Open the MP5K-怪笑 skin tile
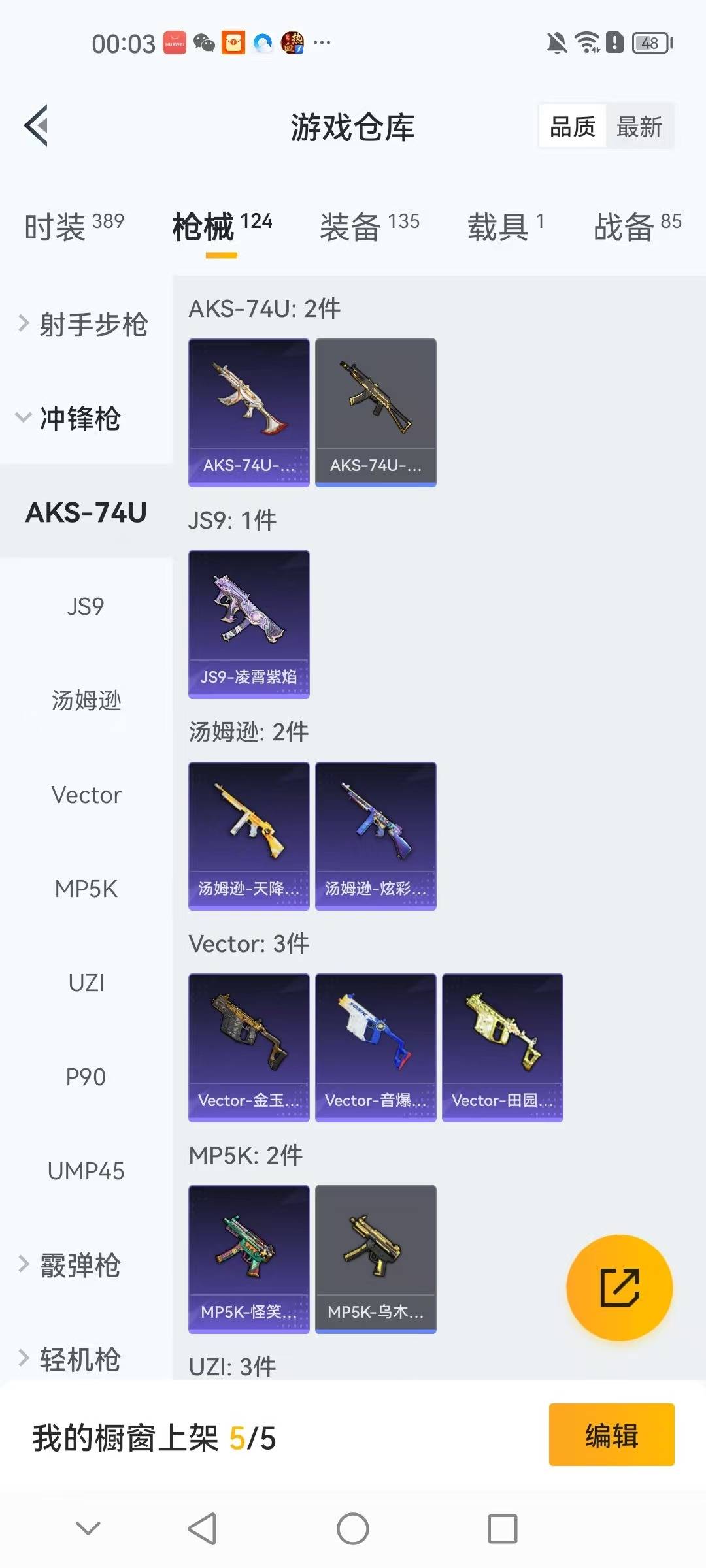The height and width of the screenshot is (1568, 706). 248,1259
